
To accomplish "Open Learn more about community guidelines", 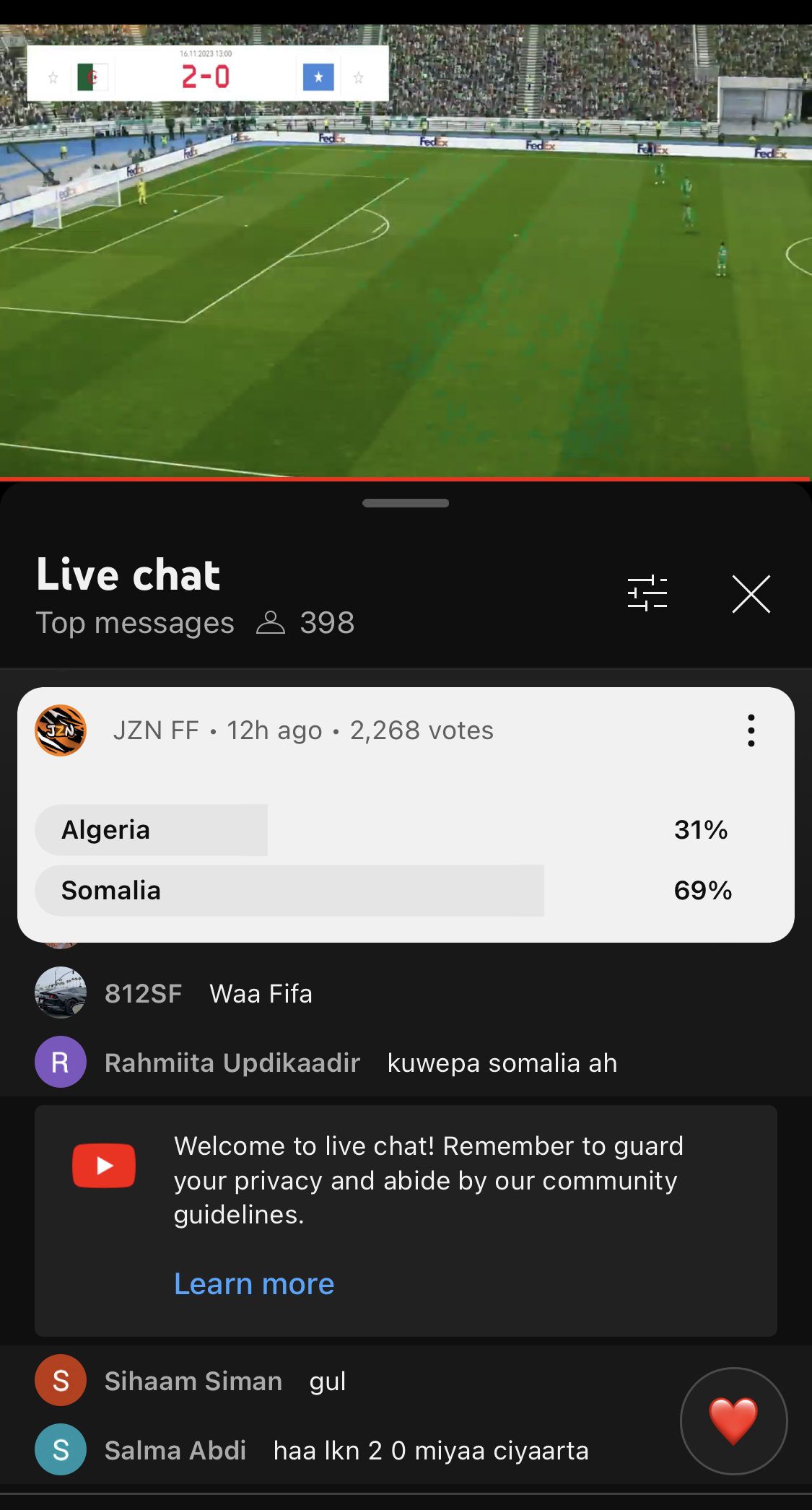I will tap(254, 1284).
